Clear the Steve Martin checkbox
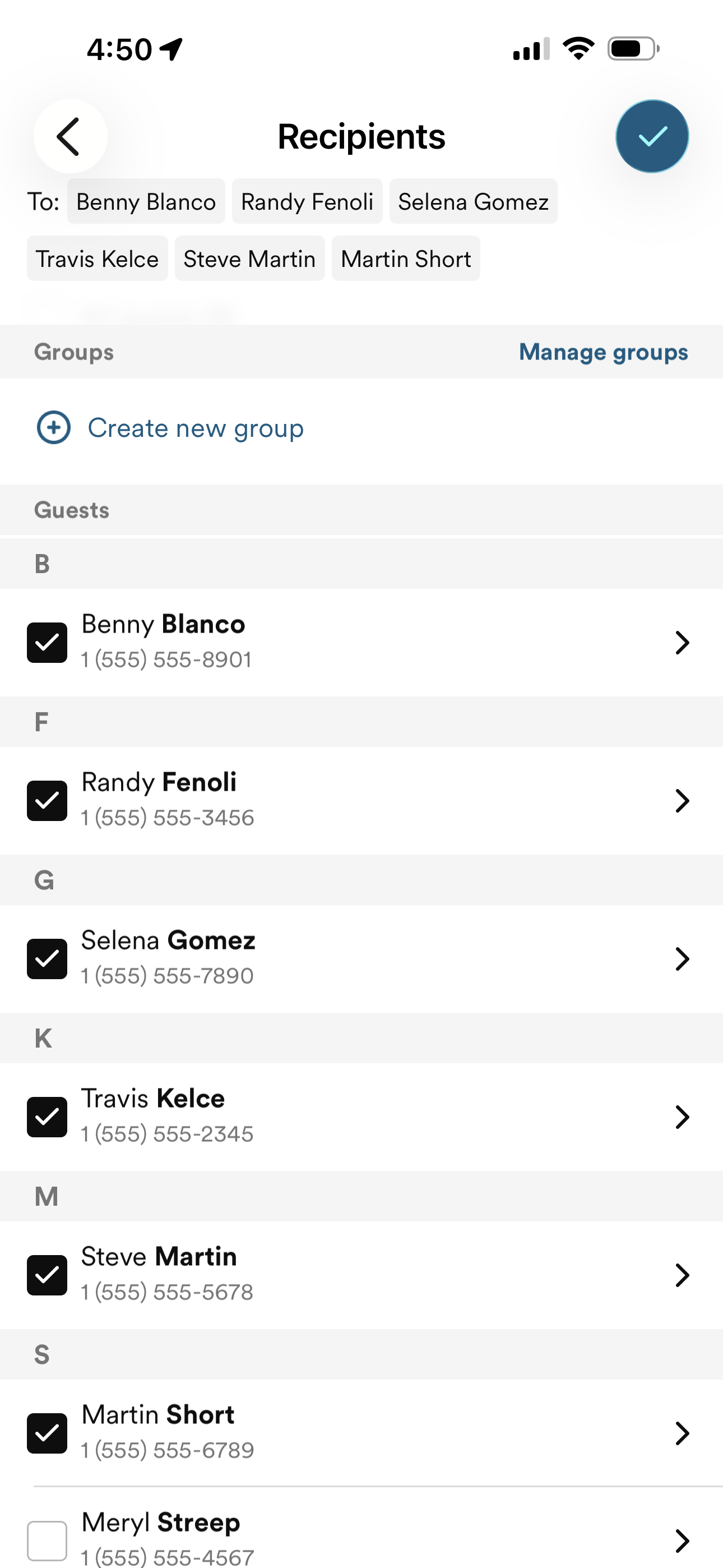Image resolution: width=723 pixels, height=1568 pixels. click(x=47, y=1275)
